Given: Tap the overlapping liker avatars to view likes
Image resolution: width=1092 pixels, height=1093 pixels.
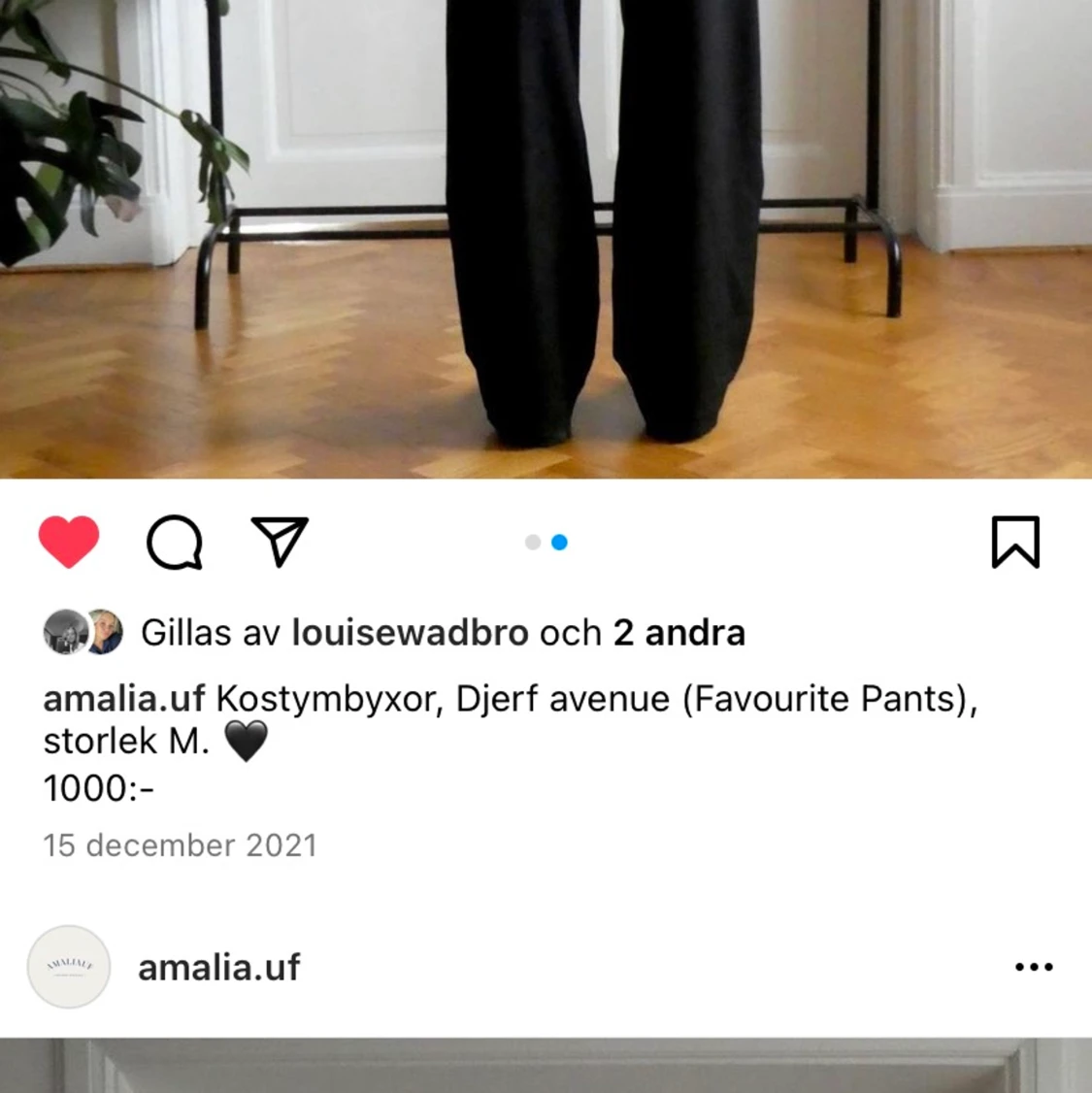Looking at the screenshot, I should [x=83, y=631].
